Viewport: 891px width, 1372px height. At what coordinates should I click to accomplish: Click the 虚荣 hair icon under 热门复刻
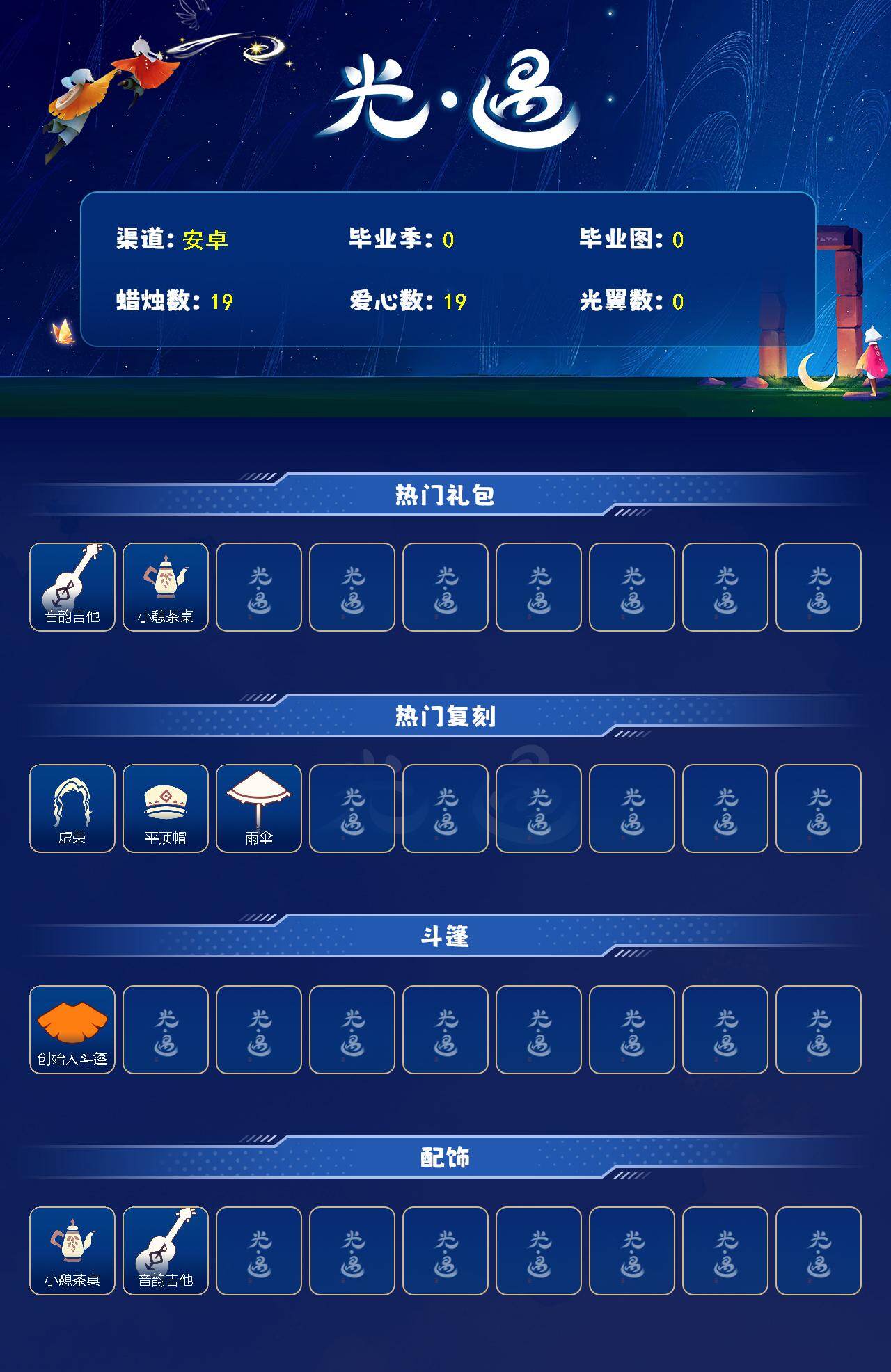click(x=72, y=806)
